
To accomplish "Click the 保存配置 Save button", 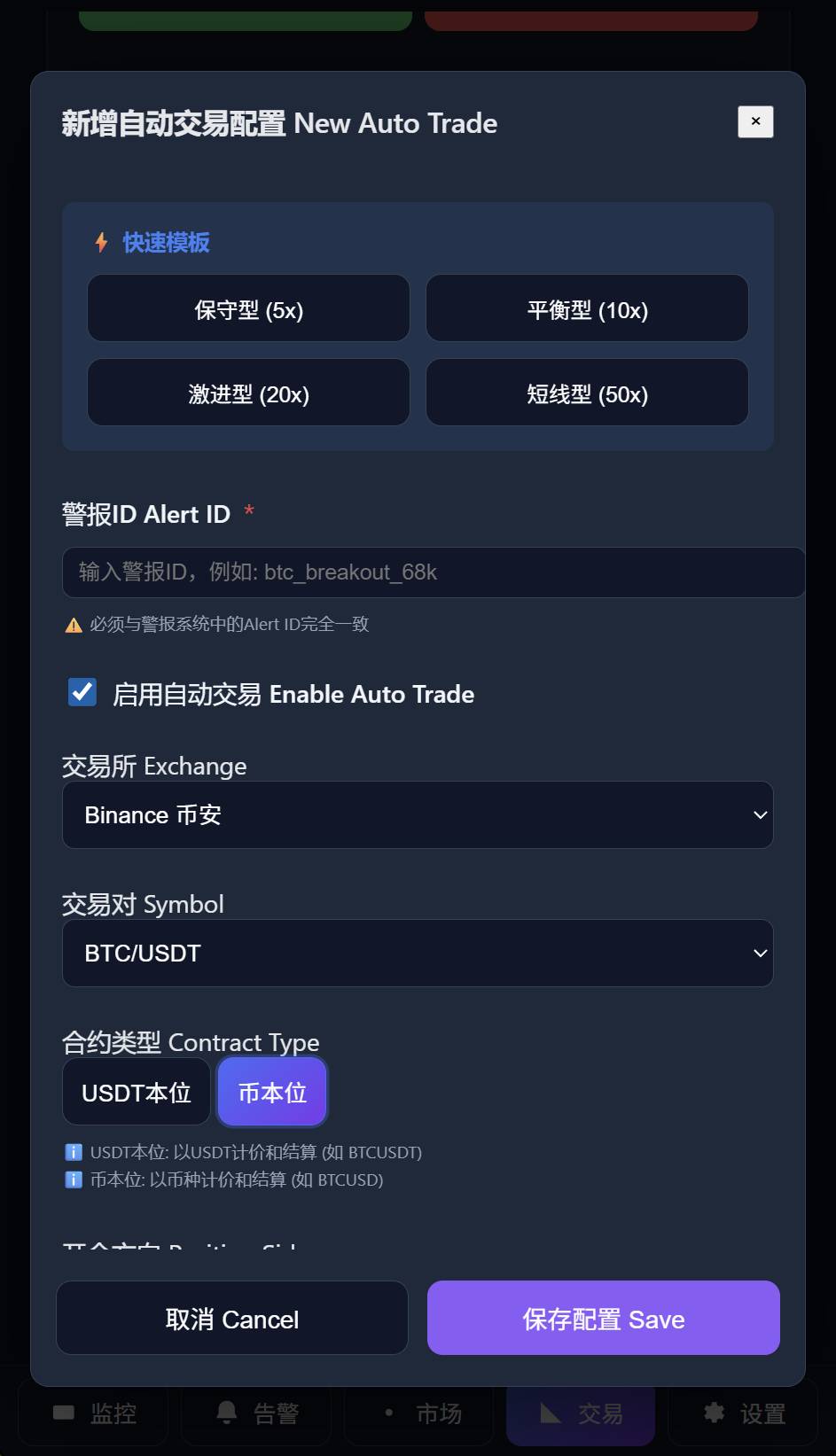I will (602, 1319).
